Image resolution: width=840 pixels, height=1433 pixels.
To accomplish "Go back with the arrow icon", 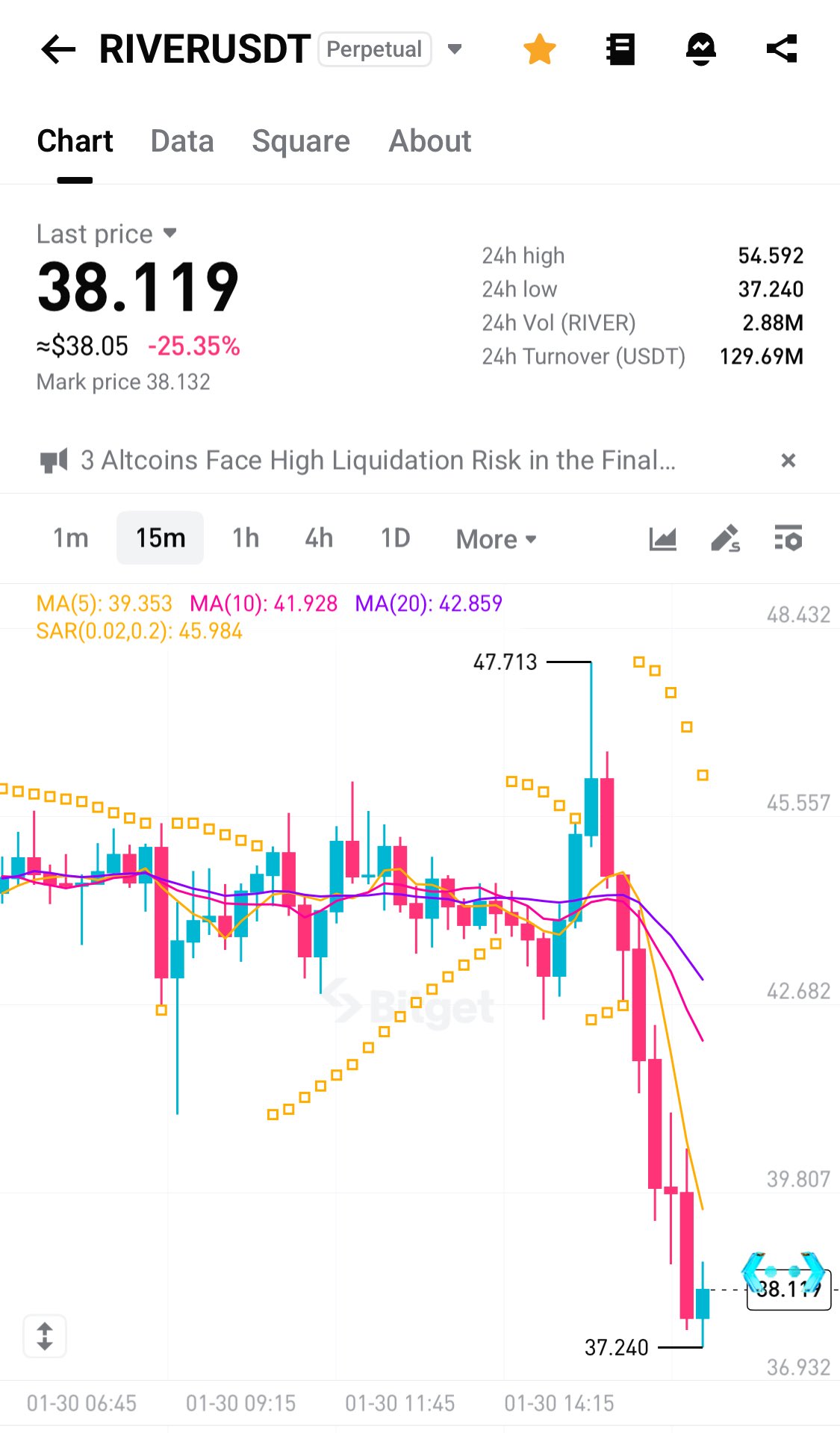I will 58,50.
